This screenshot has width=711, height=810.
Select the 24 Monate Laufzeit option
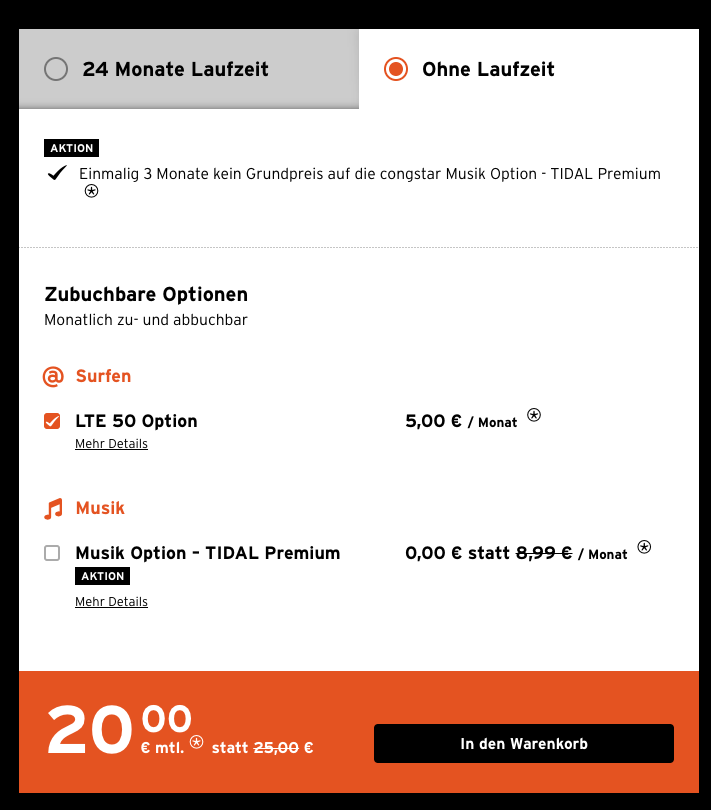(x=57, y=69)
